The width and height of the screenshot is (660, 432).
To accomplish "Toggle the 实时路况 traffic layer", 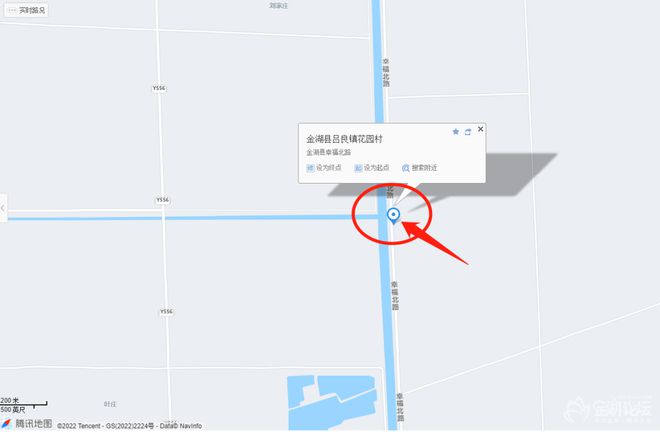I will [26, 10].
